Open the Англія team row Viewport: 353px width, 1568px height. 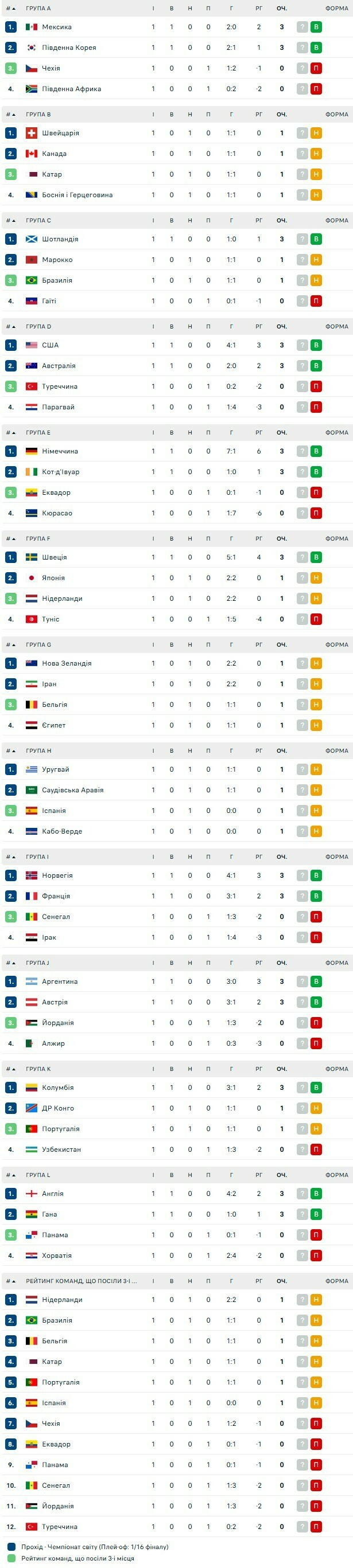click(x=177, y=1194)
